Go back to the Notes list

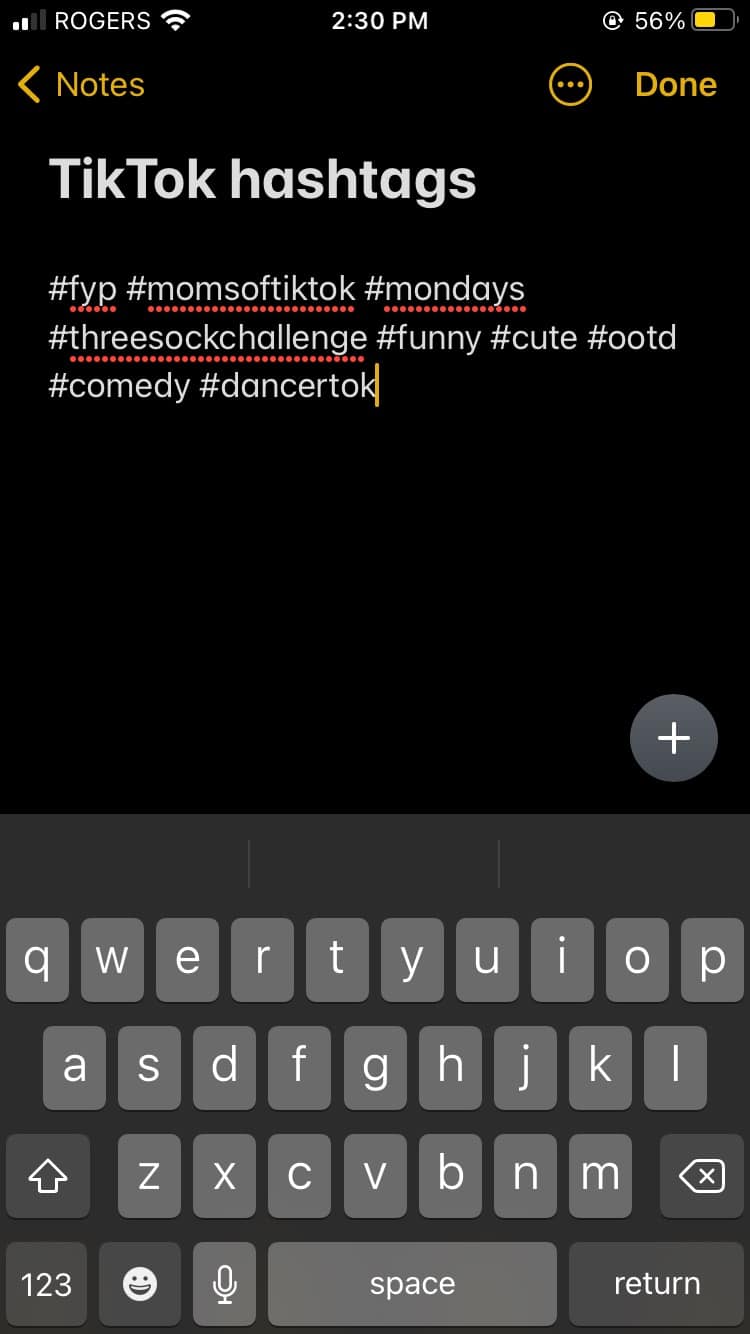point(82,85)
